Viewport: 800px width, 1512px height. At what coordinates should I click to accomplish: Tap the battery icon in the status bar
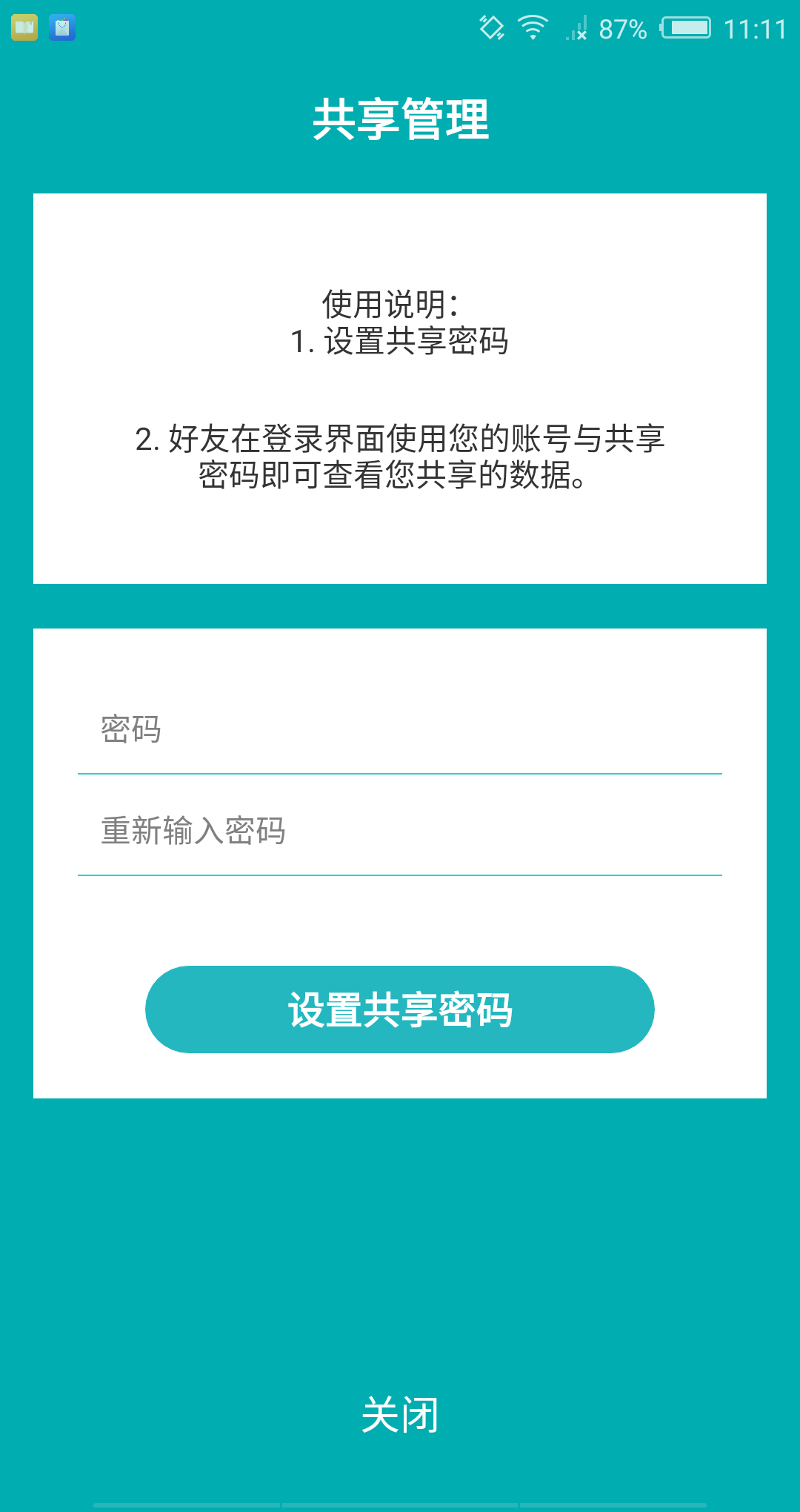(x=685, y=28)
